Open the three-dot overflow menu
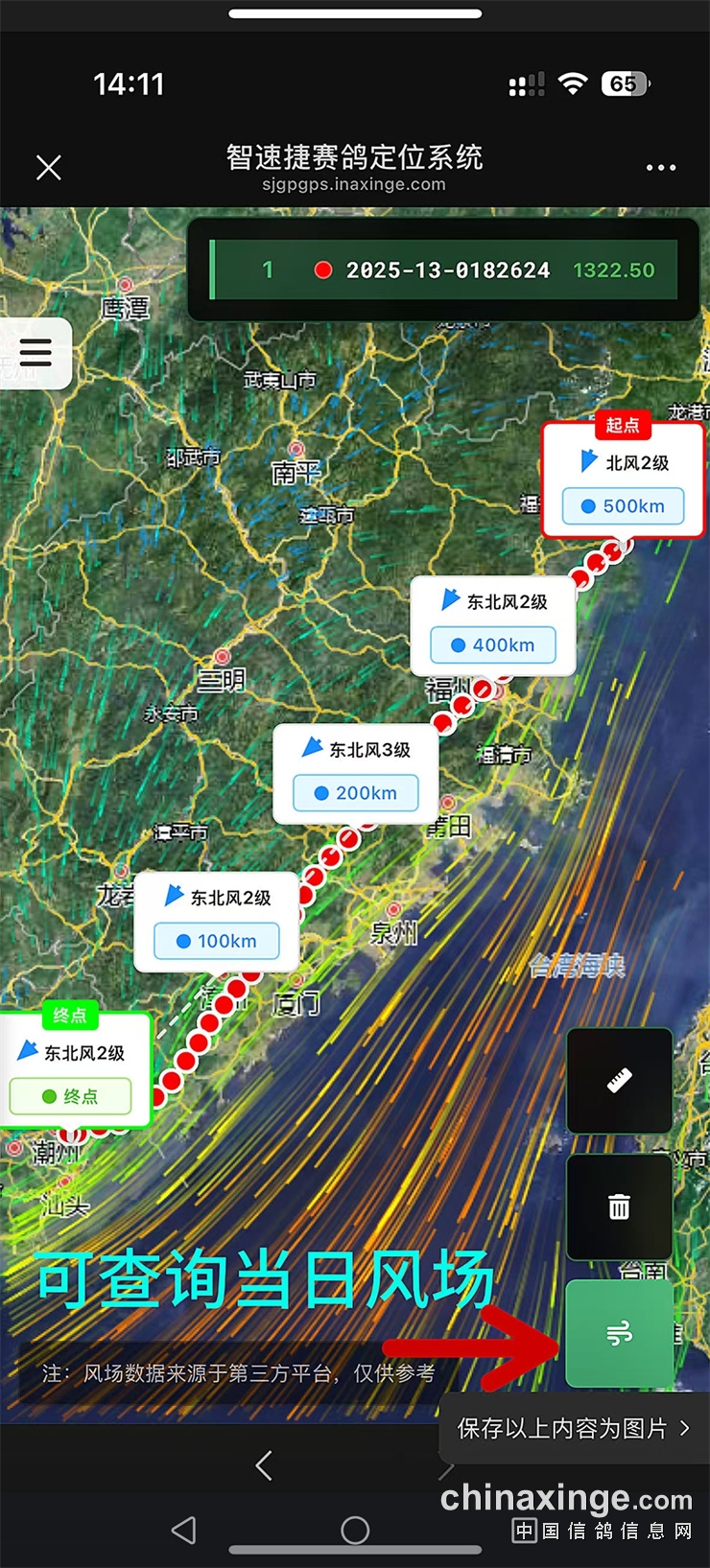710x1568 pixels. click(x=660, y=168)
